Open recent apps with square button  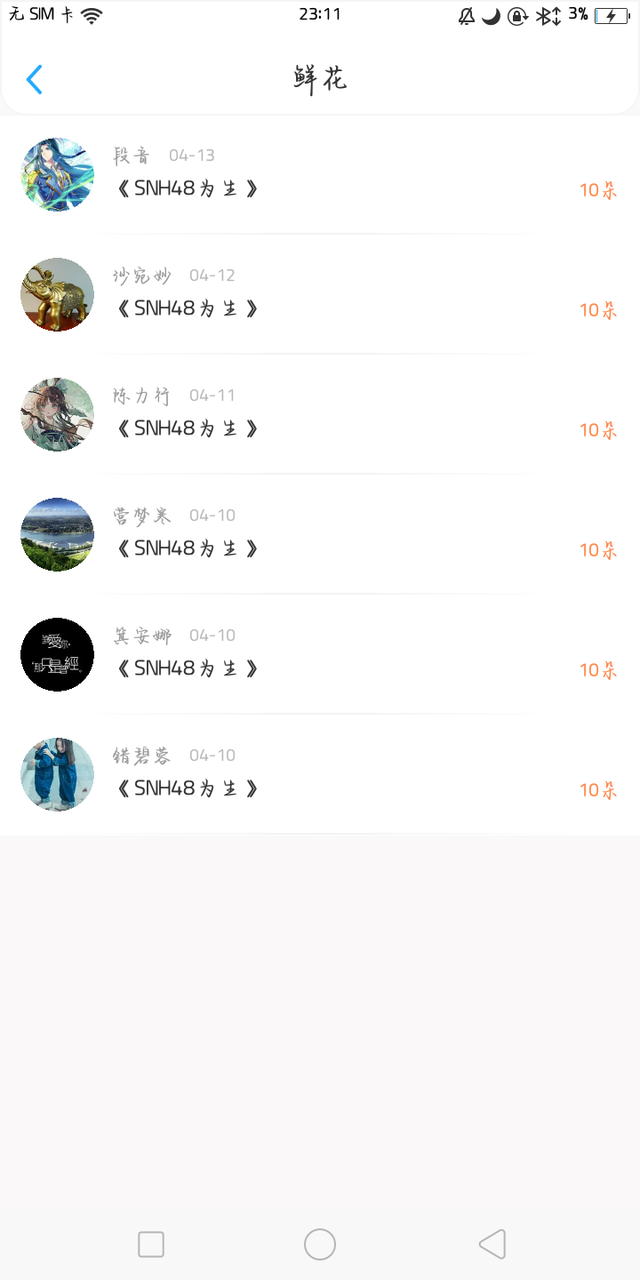click(151, 1244)
